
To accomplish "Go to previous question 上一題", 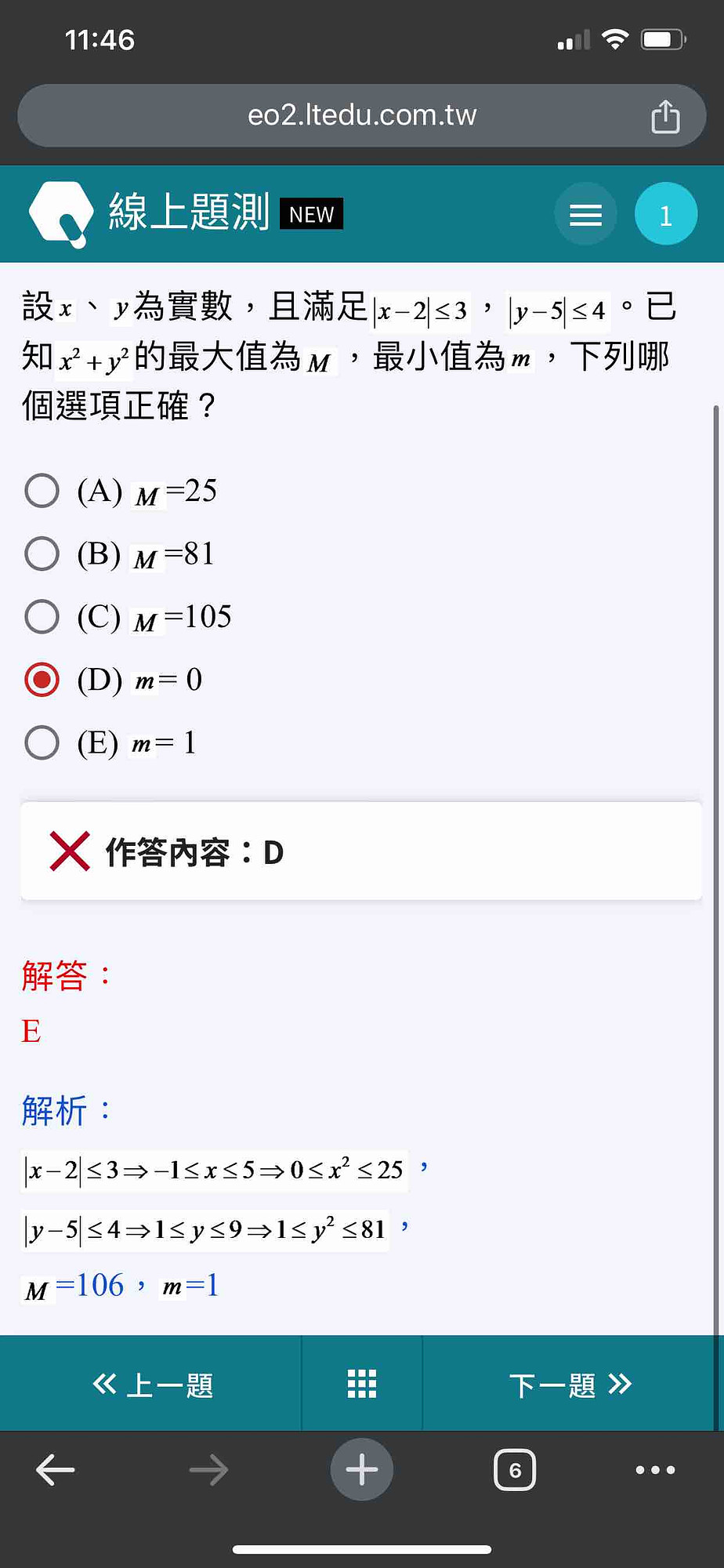I will pos(151,1385).
